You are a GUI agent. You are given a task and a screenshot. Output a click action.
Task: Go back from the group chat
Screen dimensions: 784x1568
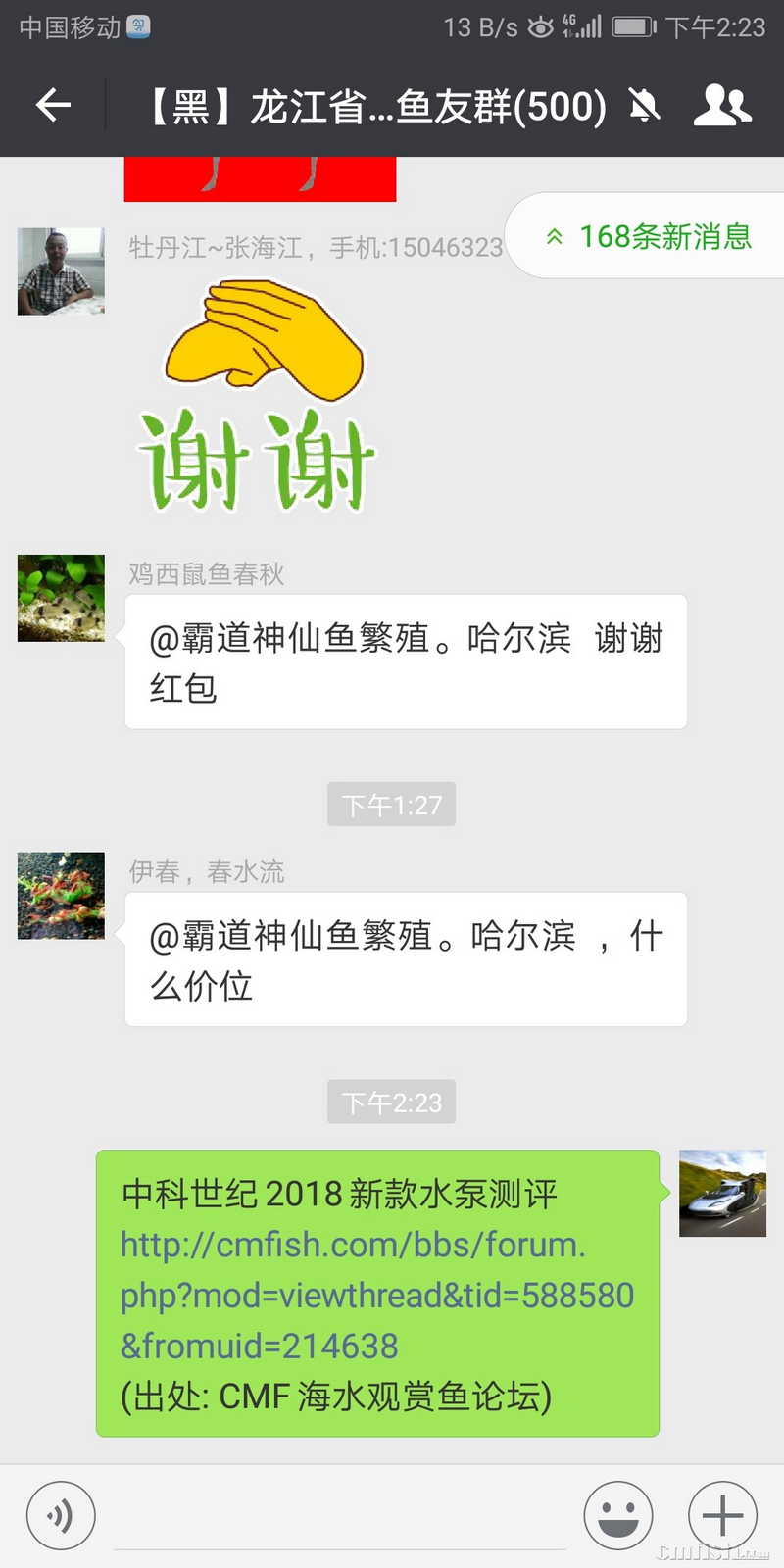pyautogui.click(x=54, y=105)
